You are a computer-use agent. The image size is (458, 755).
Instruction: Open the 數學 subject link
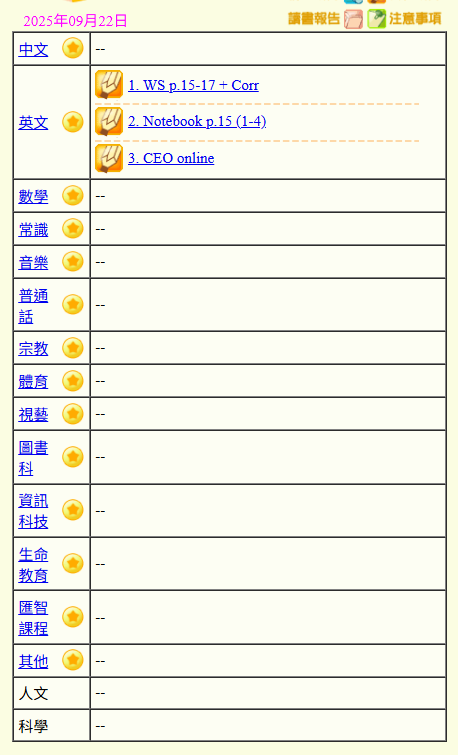coord(33,196)
